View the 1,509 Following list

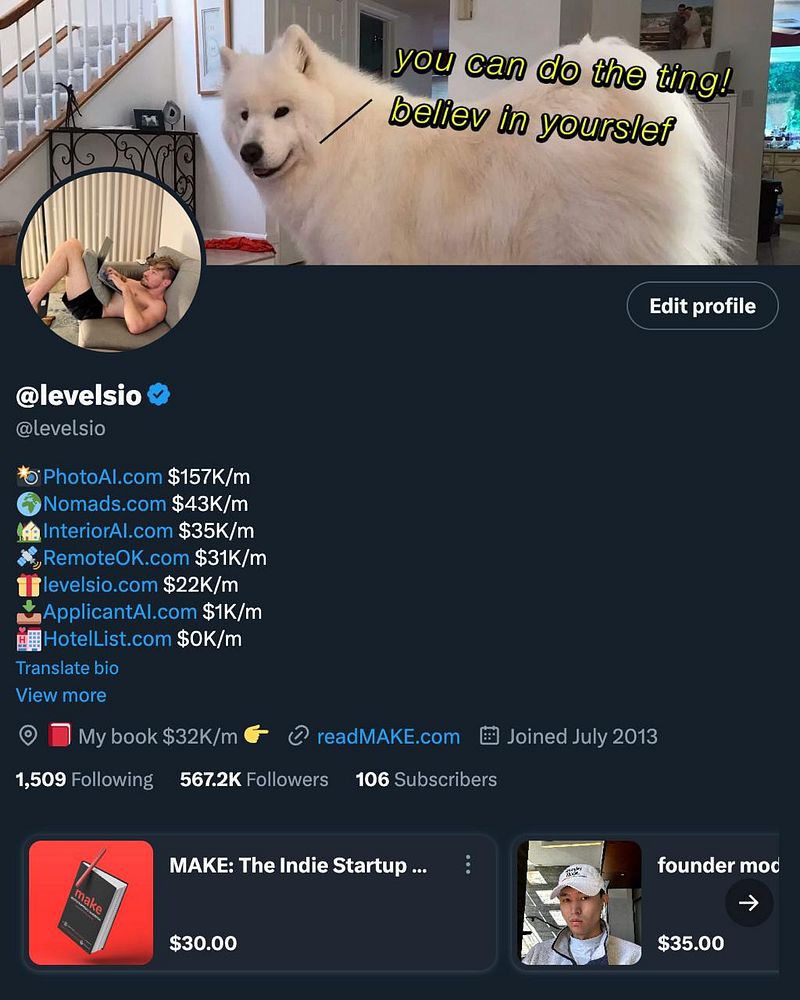[x=84, y=779]
